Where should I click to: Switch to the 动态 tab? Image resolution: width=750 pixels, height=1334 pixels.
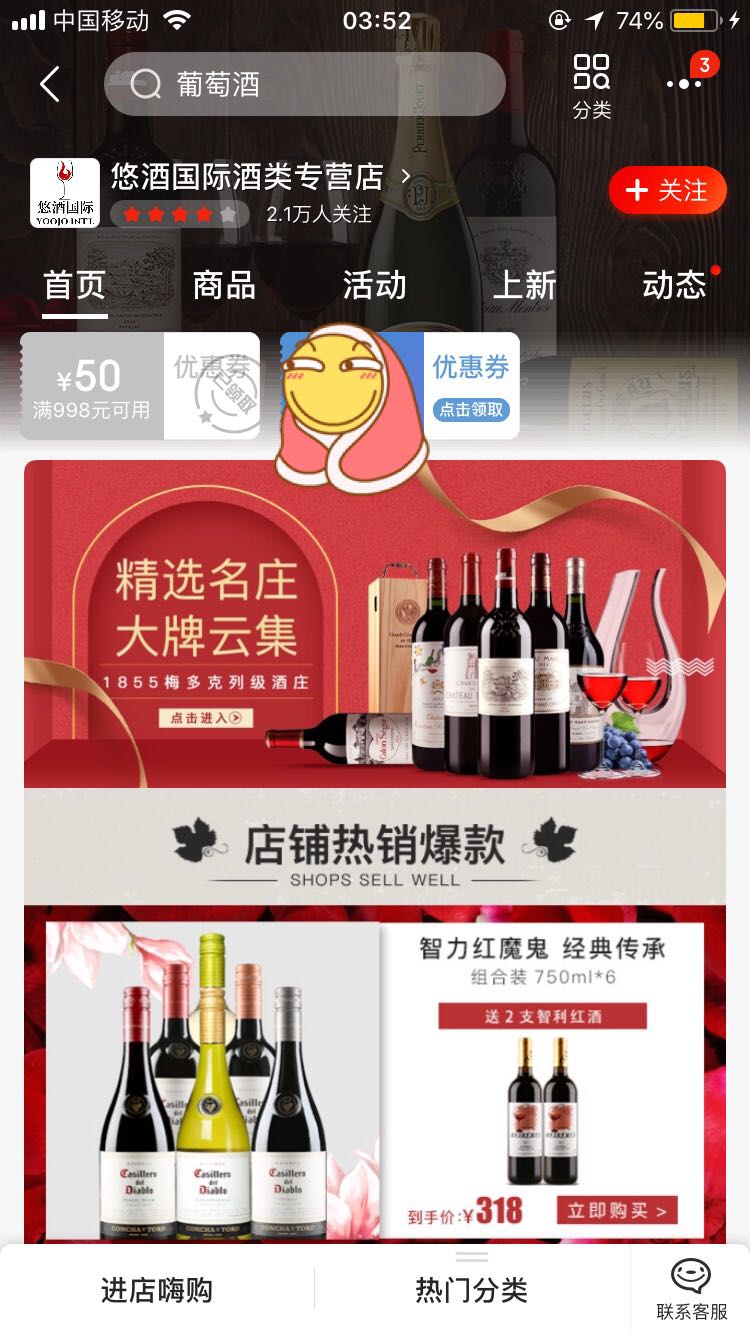pos(674,285)
